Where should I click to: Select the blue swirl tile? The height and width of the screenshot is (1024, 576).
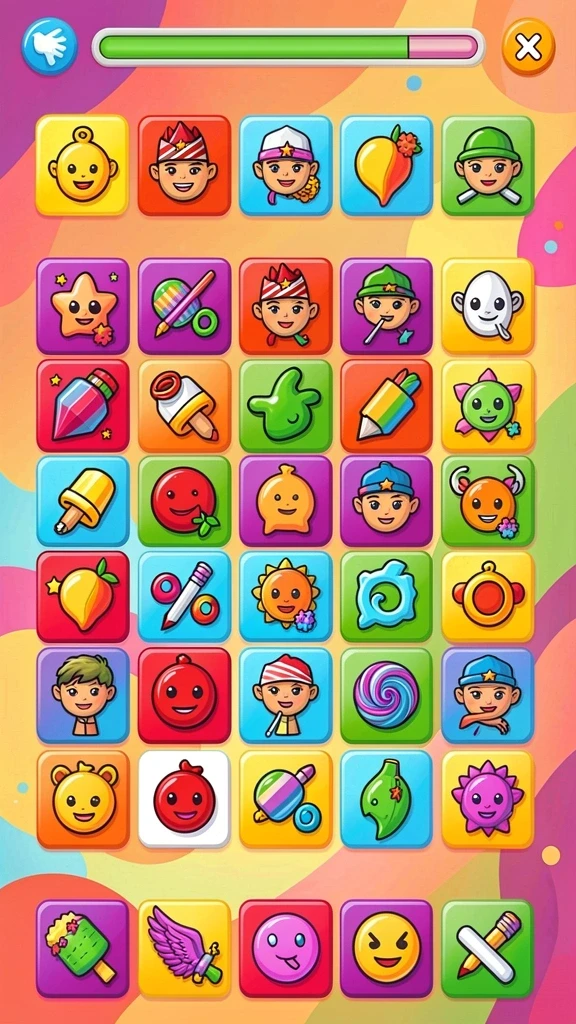click(386, 596)
